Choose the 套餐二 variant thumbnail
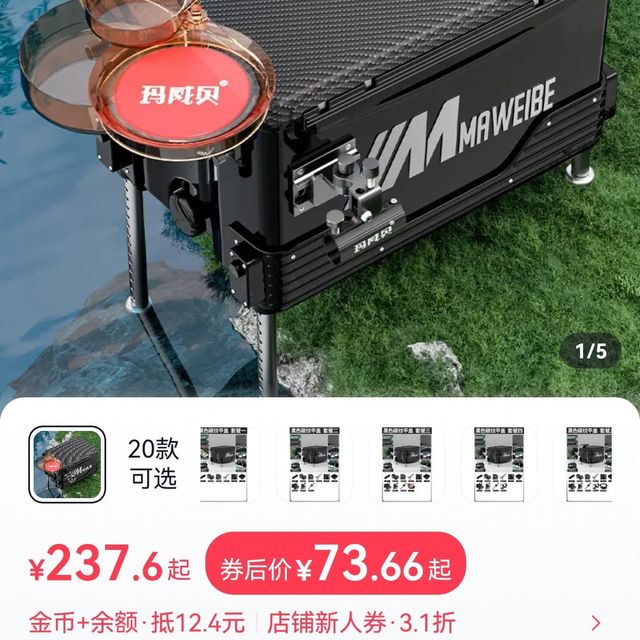This screenshot has height=640, width=640. (x=320, y=464)
